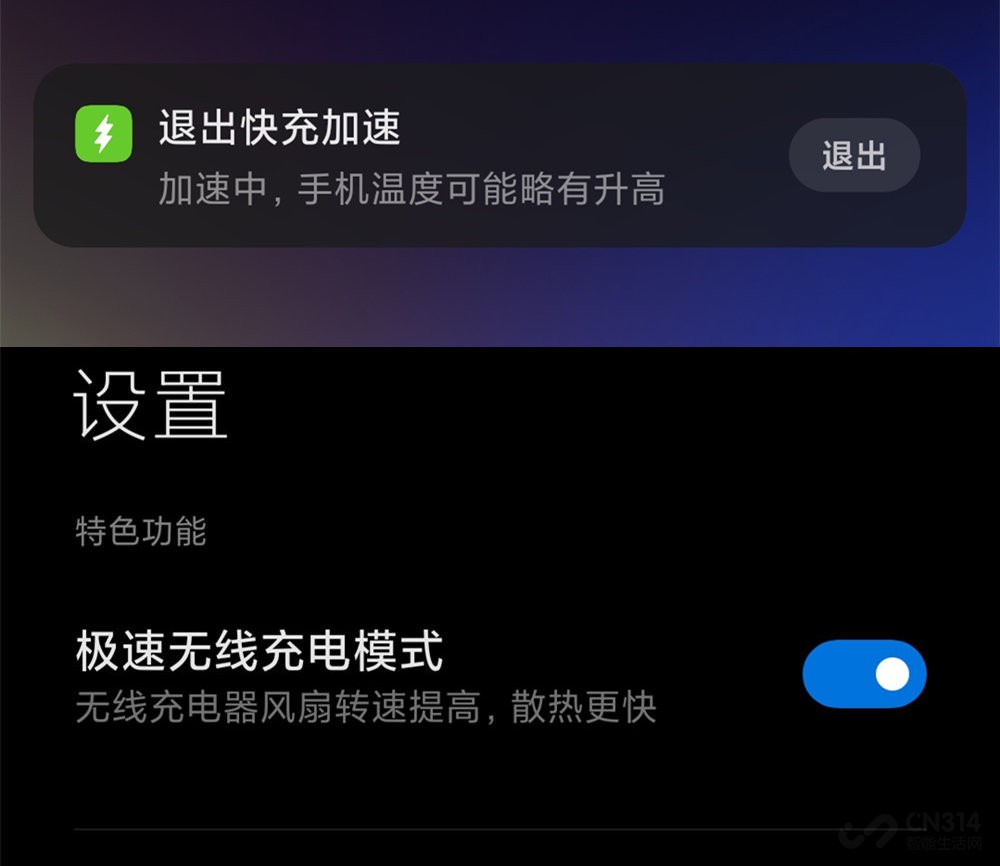The width and height of the screenshot is (1000, 866).
Task: Open the 退出快充加速 notification
Action: pyautogui.click(x=410, y=157)
